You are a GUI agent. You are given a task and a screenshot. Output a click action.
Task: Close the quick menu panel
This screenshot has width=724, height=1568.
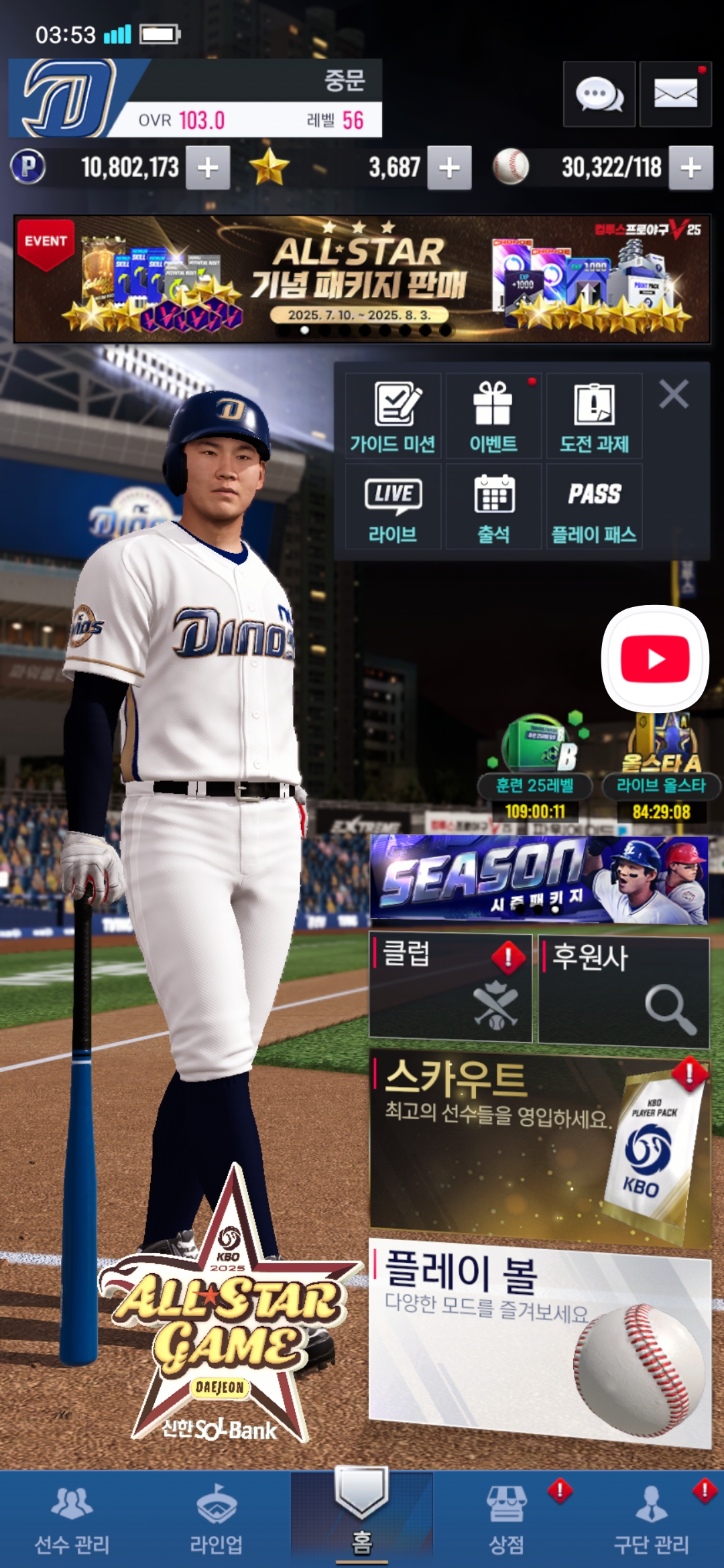tap(674, 394)
